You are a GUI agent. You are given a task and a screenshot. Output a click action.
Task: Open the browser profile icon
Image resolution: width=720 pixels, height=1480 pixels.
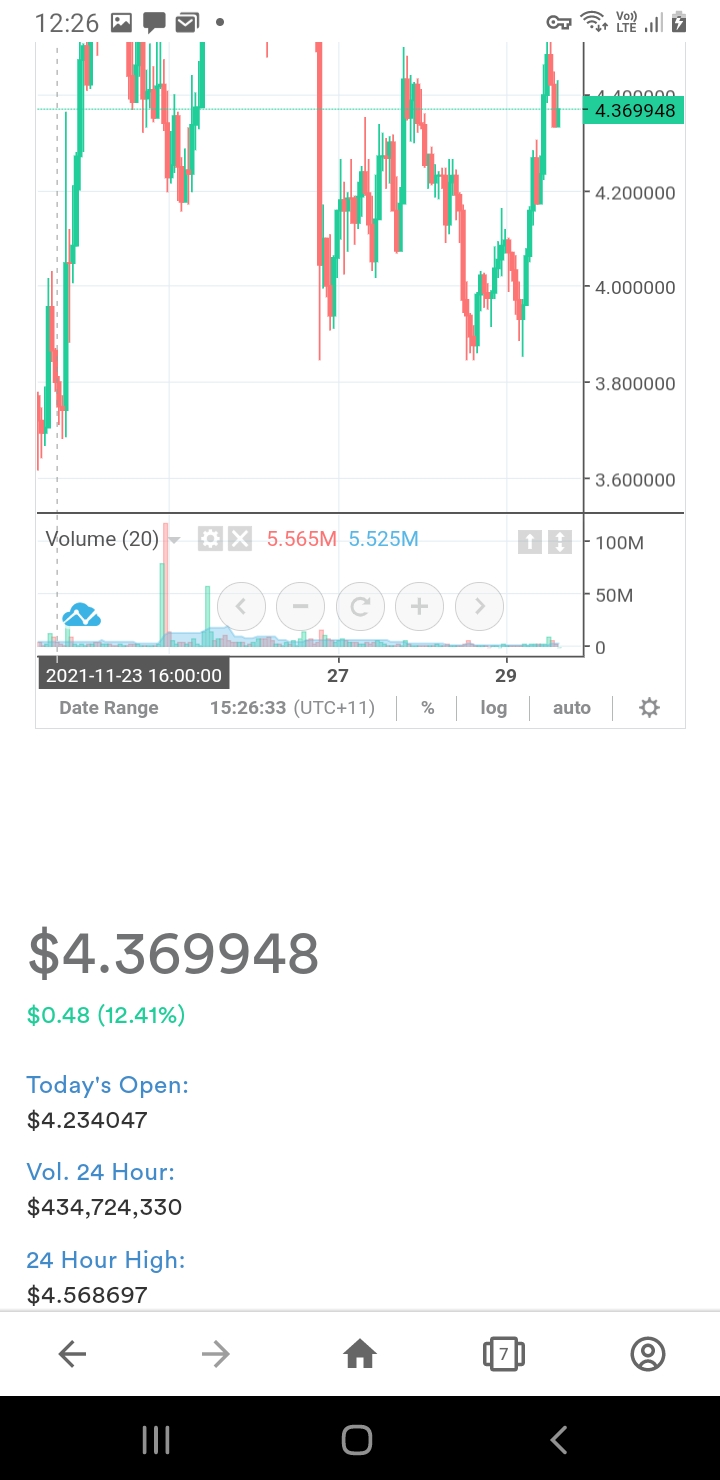click(648, 1354)
